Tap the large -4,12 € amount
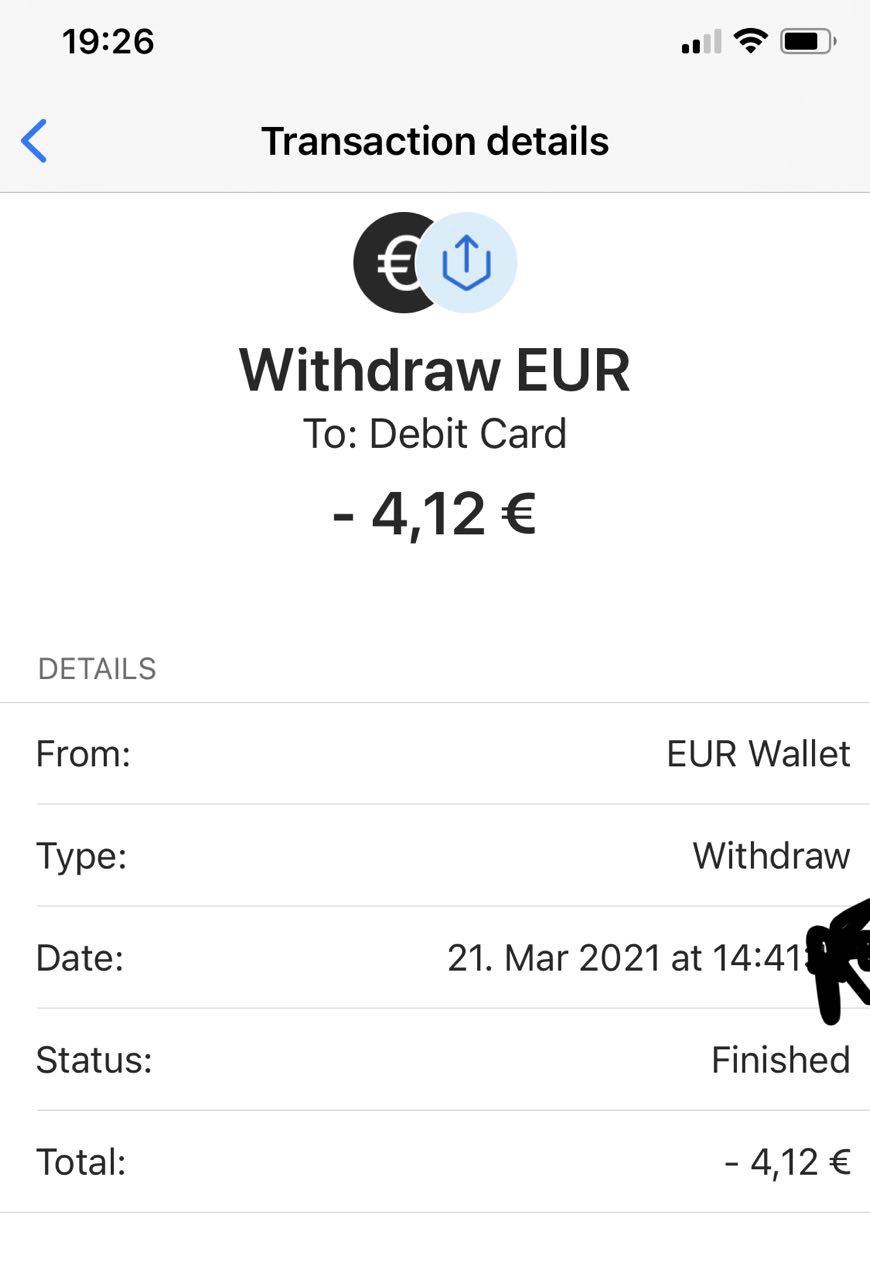The image size is (870, 1280). (x=434, y=512)
